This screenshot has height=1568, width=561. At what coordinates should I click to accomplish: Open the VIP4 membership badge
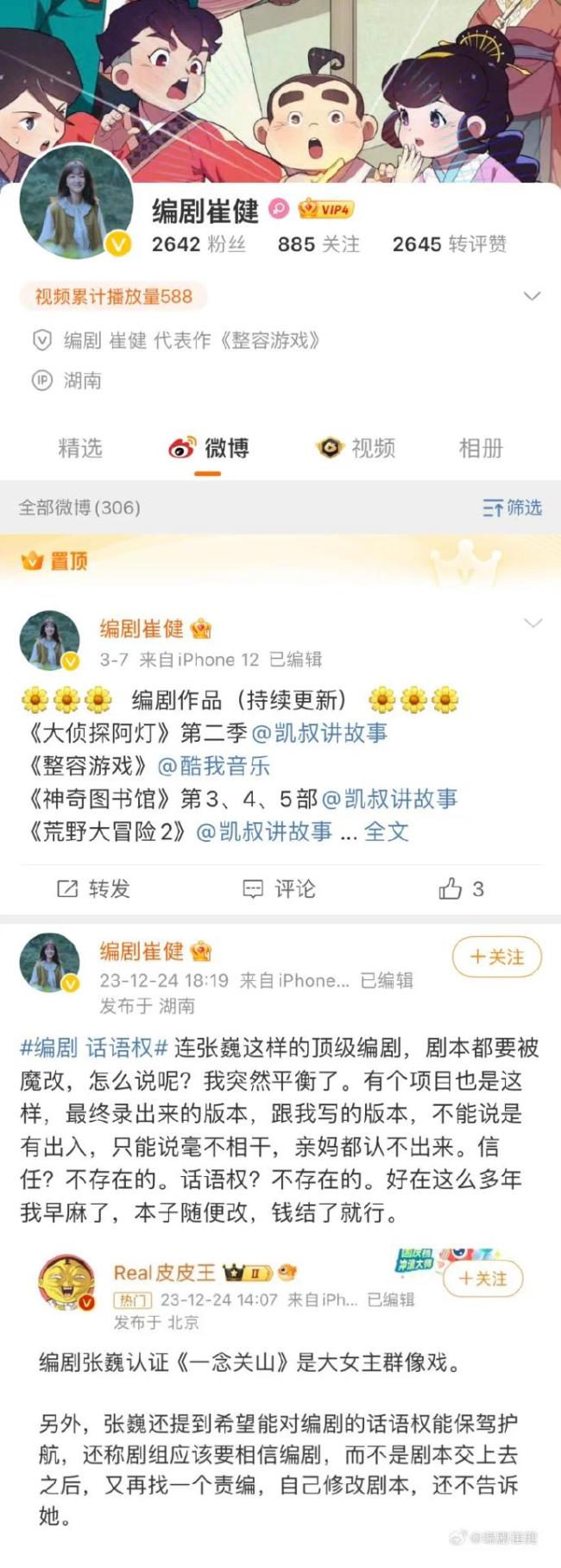[x=325, y=210]
